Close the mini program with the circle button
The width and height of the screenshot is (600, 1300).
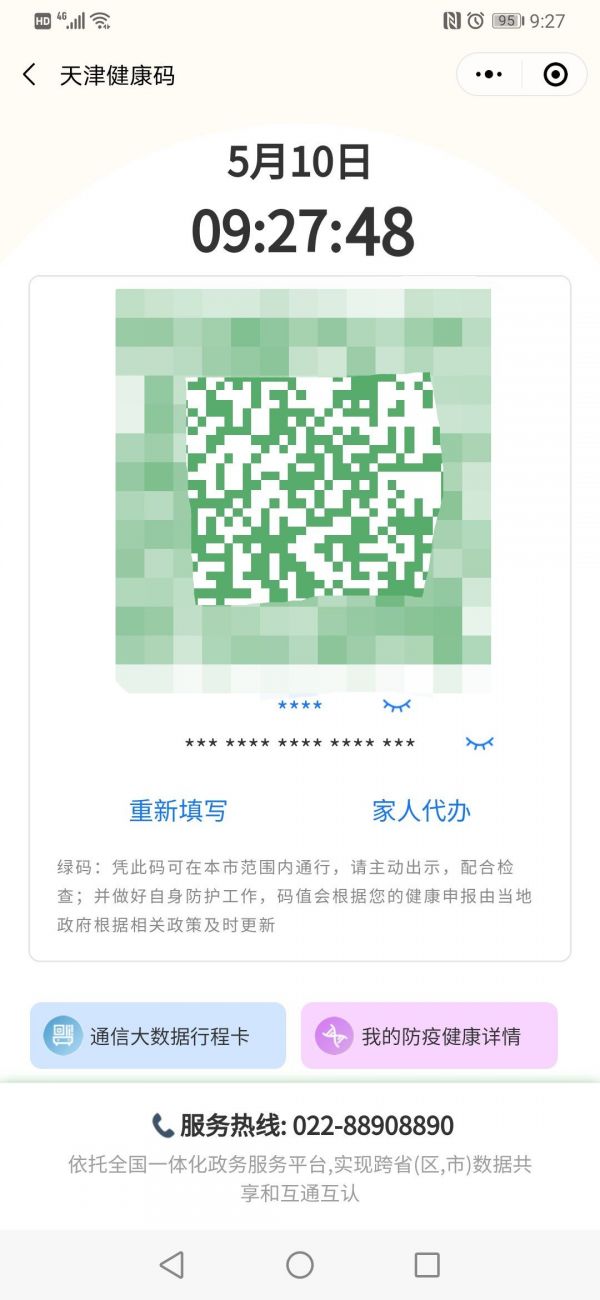click(x=555, y=75)
